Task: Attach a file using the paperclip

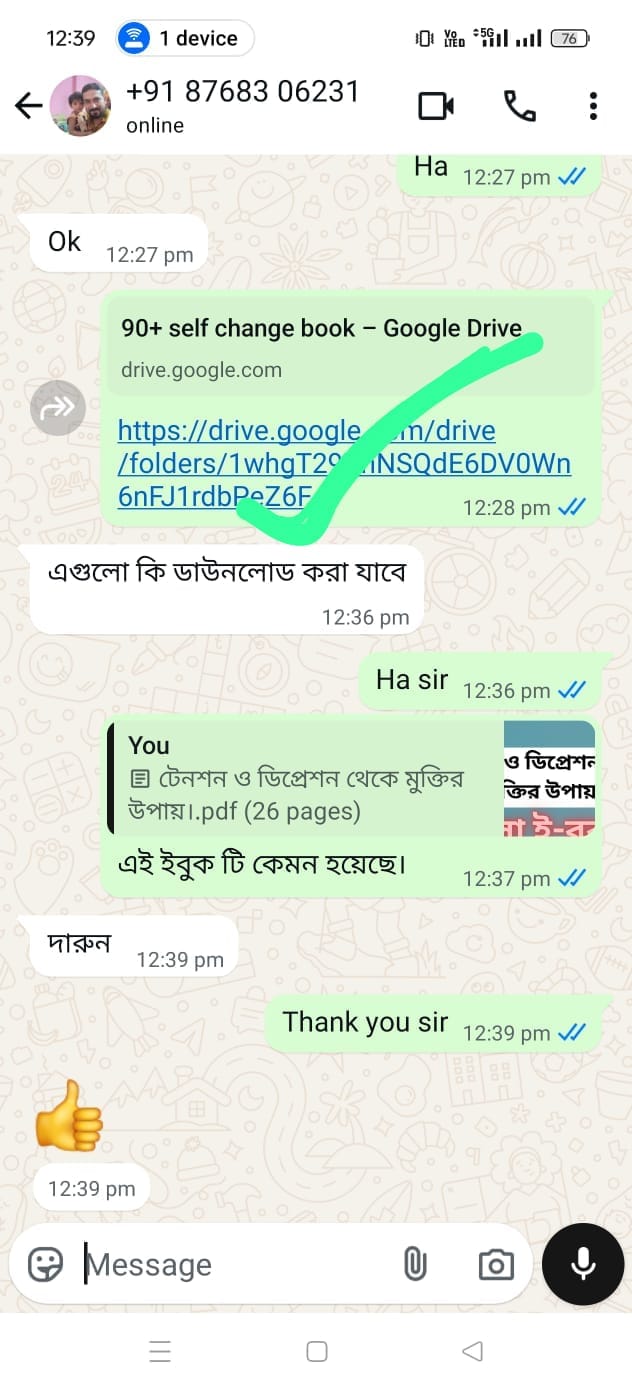Action: click(414, 1265)
